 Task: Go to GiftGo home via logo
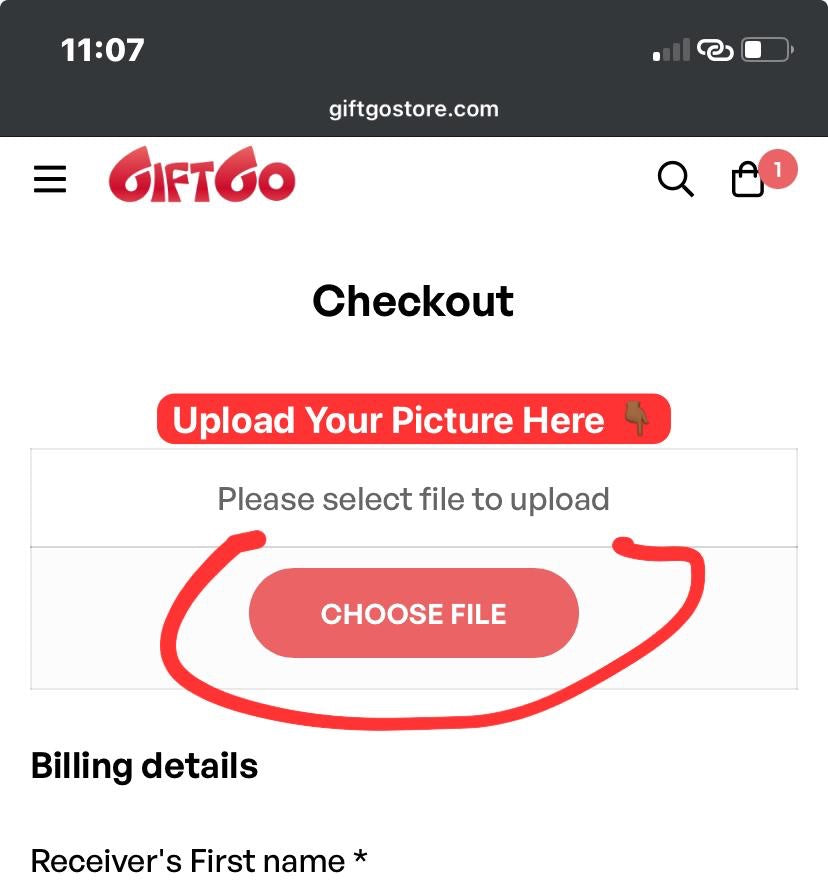point(202,178)
